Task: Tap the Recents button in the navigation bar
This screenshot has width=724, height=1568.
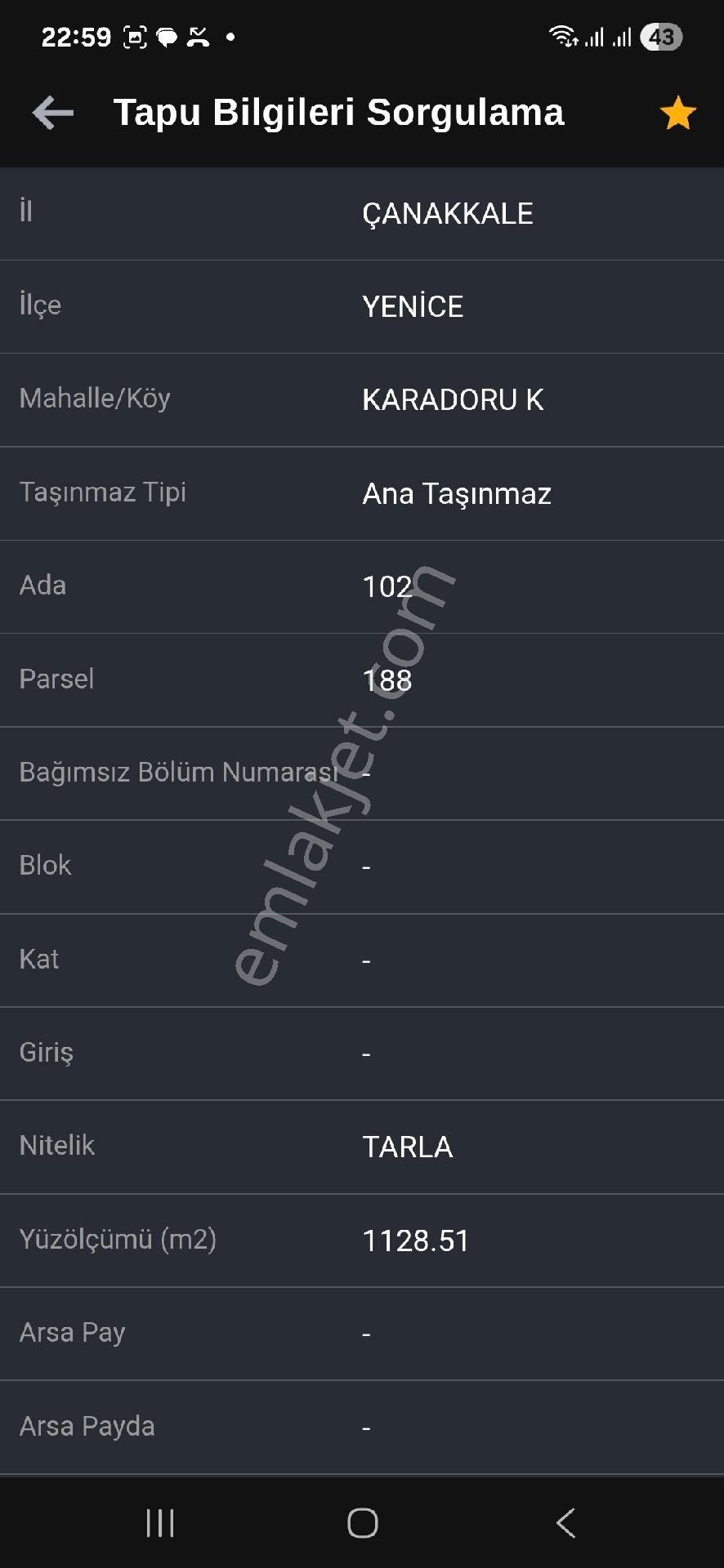Action: (x=159, y=1522)
